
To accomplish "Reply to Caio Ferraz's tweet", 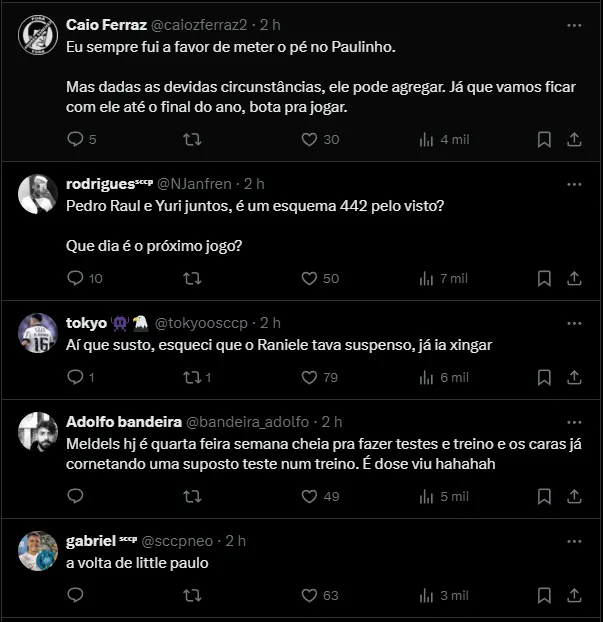I will (x=75, y=140).
